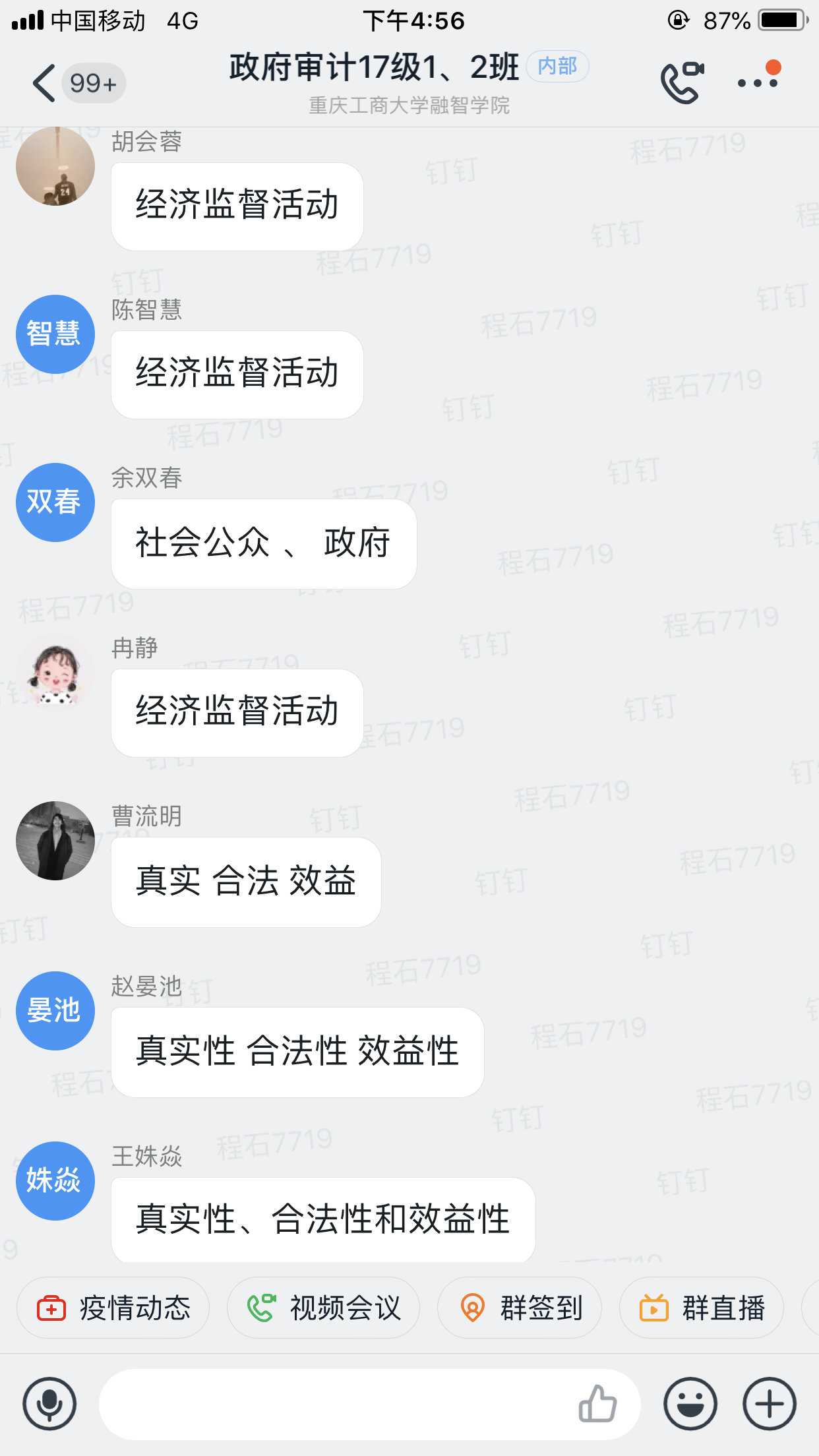Open 疫情动态 shortcut
Screen dimensions: 819x1456
(x=113, y=1308)
